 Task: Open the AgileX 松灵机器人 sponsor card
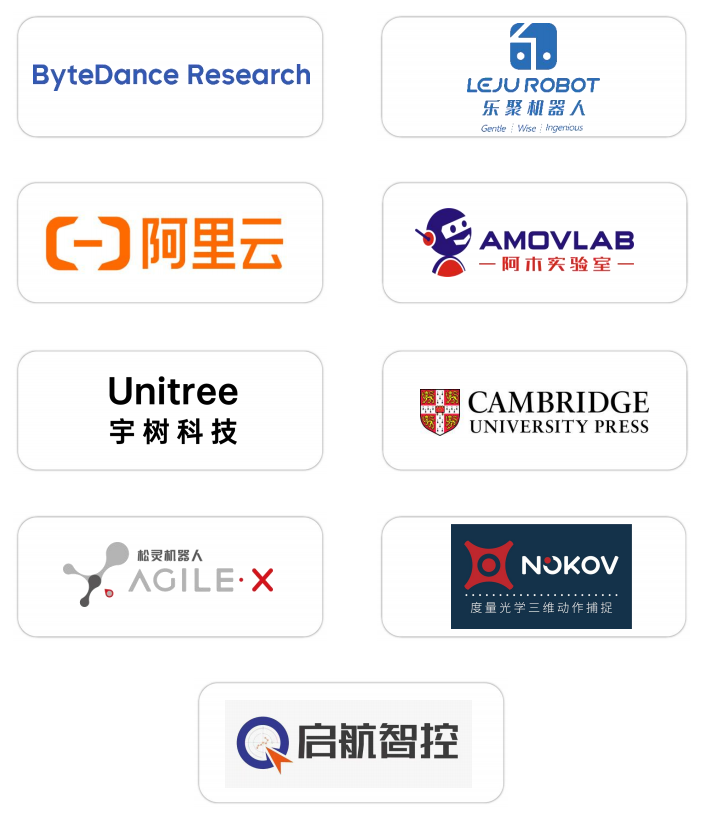(170, 577)
